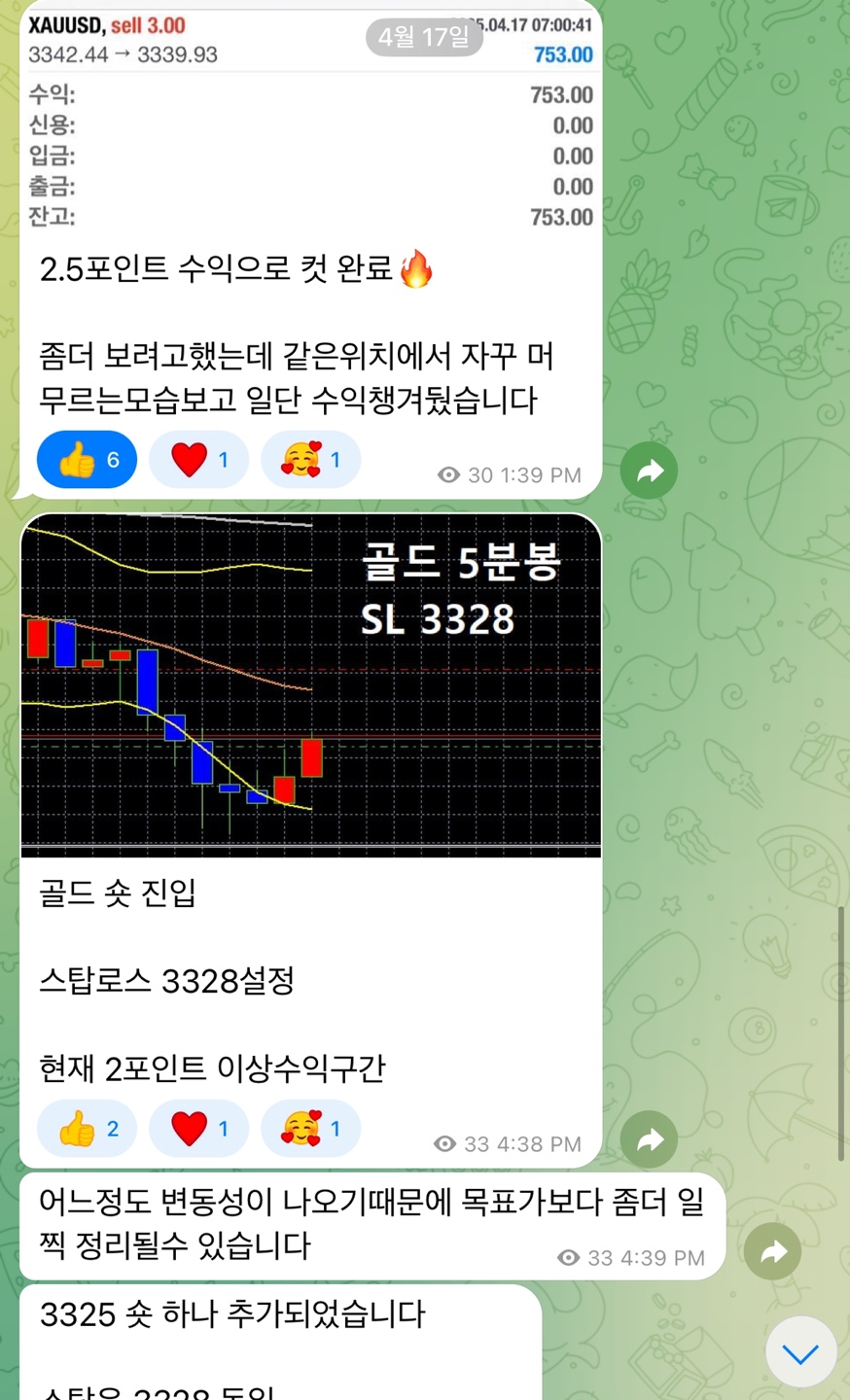Tap thumbs-up reaction on 골드 숏 진입 message
The width and height of the screenshot is (850, 1400).
87,1129
